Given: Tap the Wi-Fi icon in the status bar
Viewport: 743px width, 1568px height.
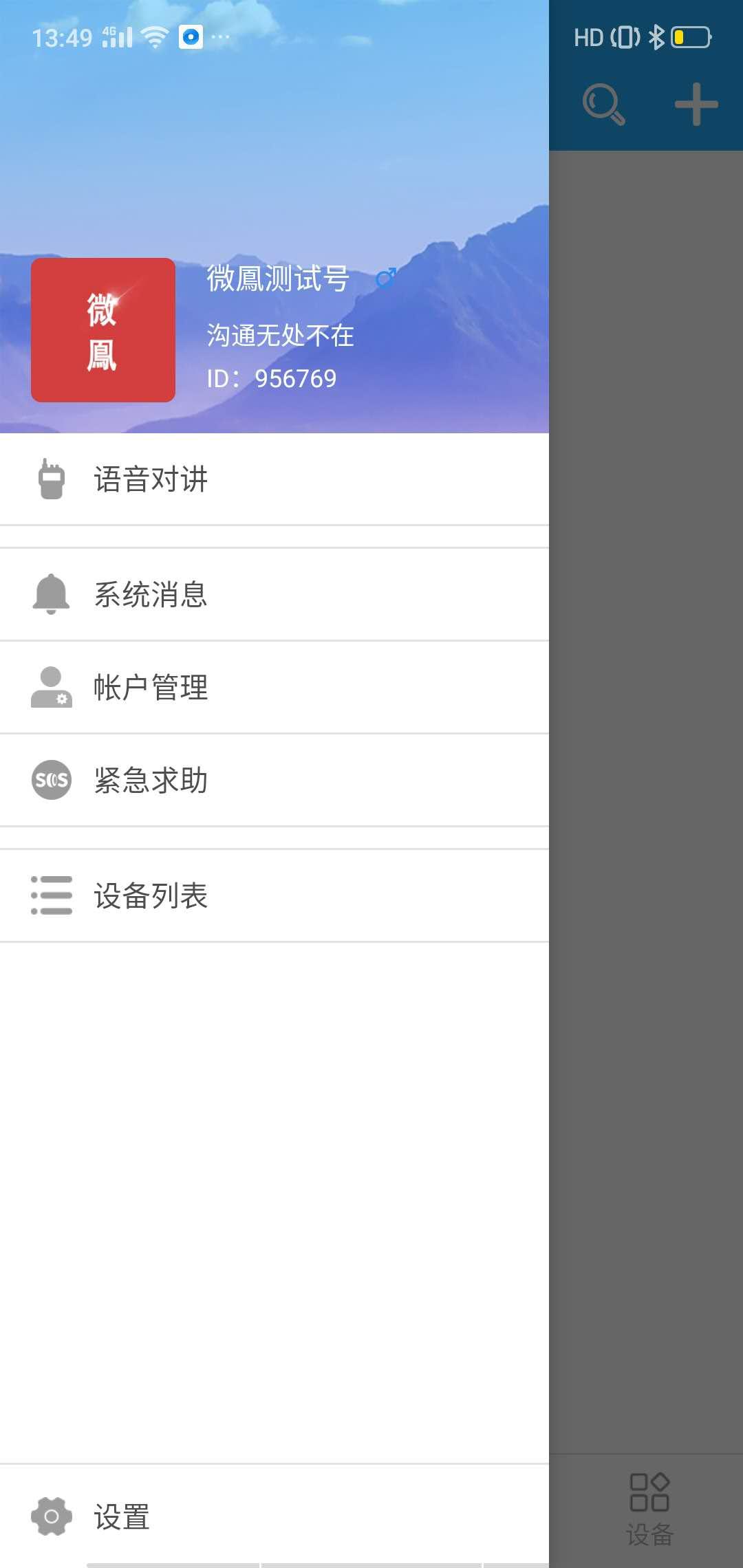Looking at the screenshot, I should (154, 36).
